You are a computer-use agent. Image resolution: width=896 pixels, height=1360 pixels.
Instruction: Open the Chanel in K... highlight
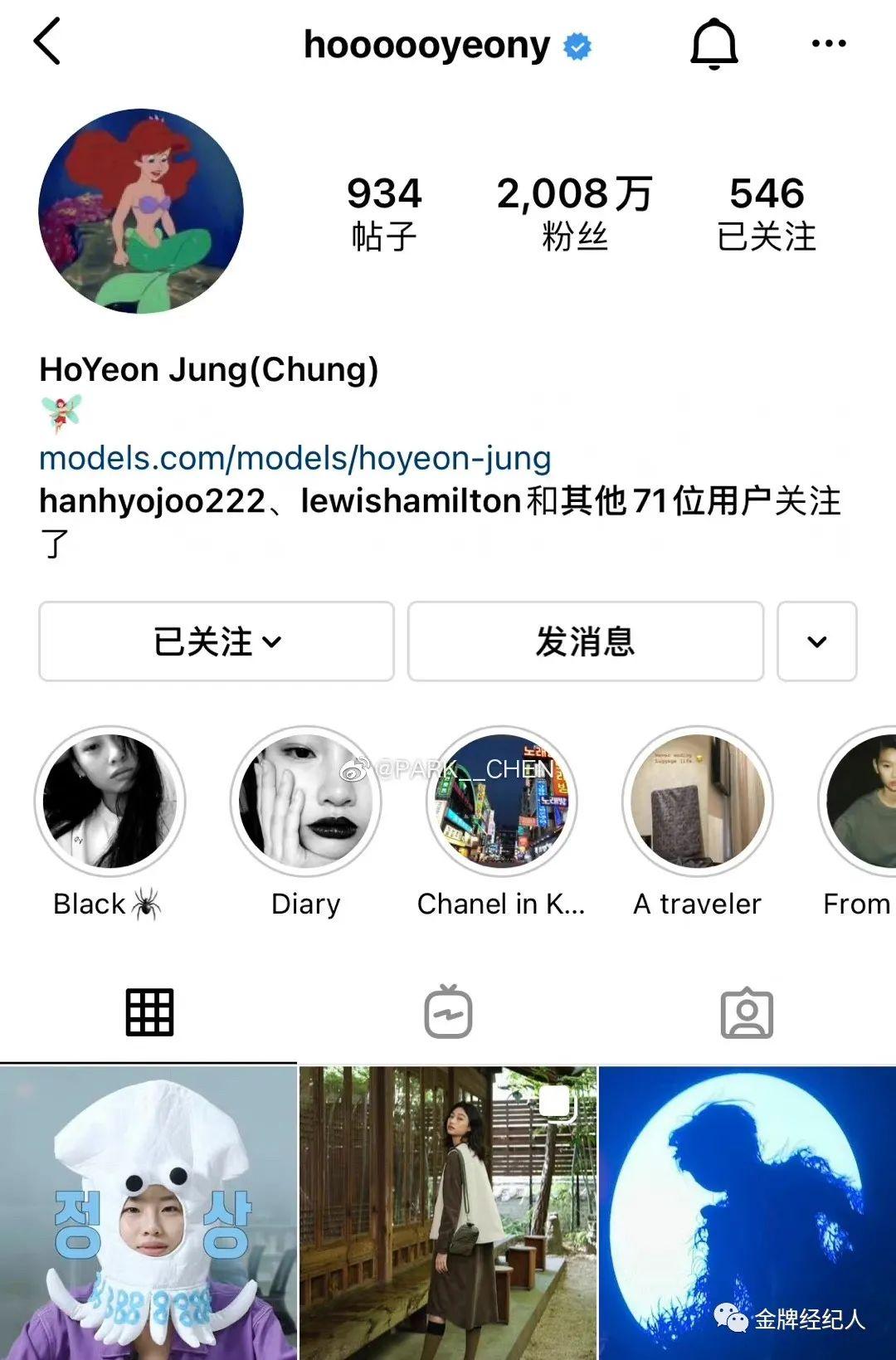coord(501,802)
